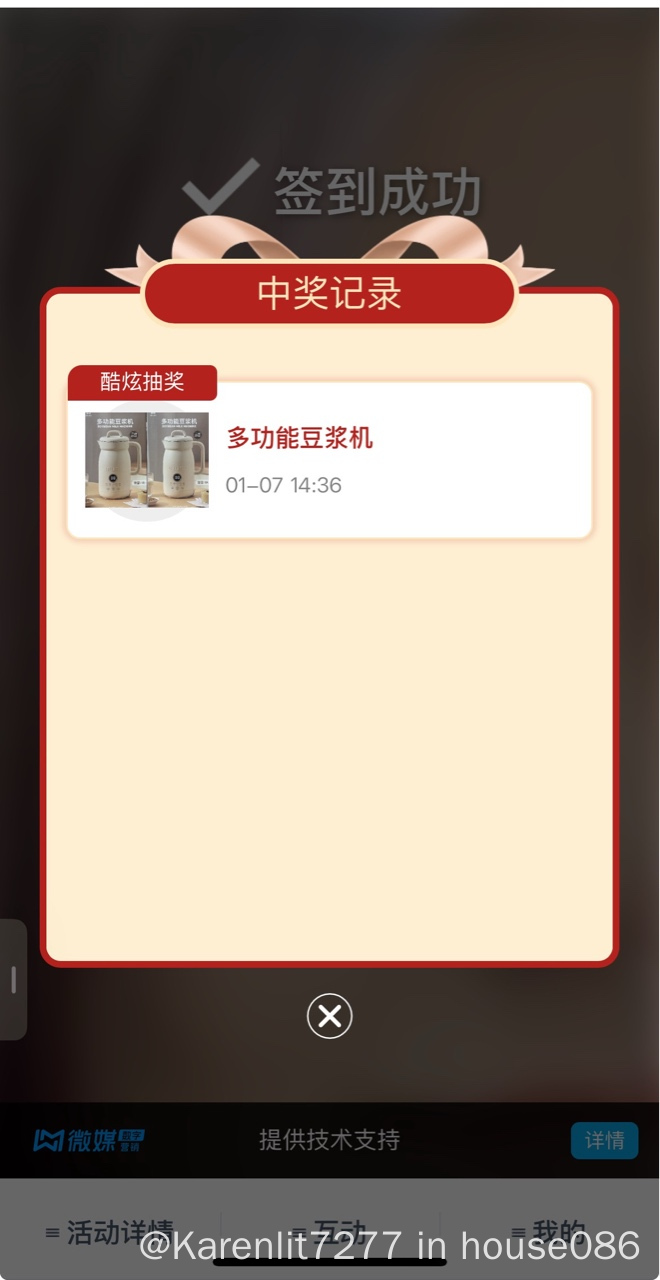
Task: Expand the side handle on the left edge
Action: (x=13, y=979)
